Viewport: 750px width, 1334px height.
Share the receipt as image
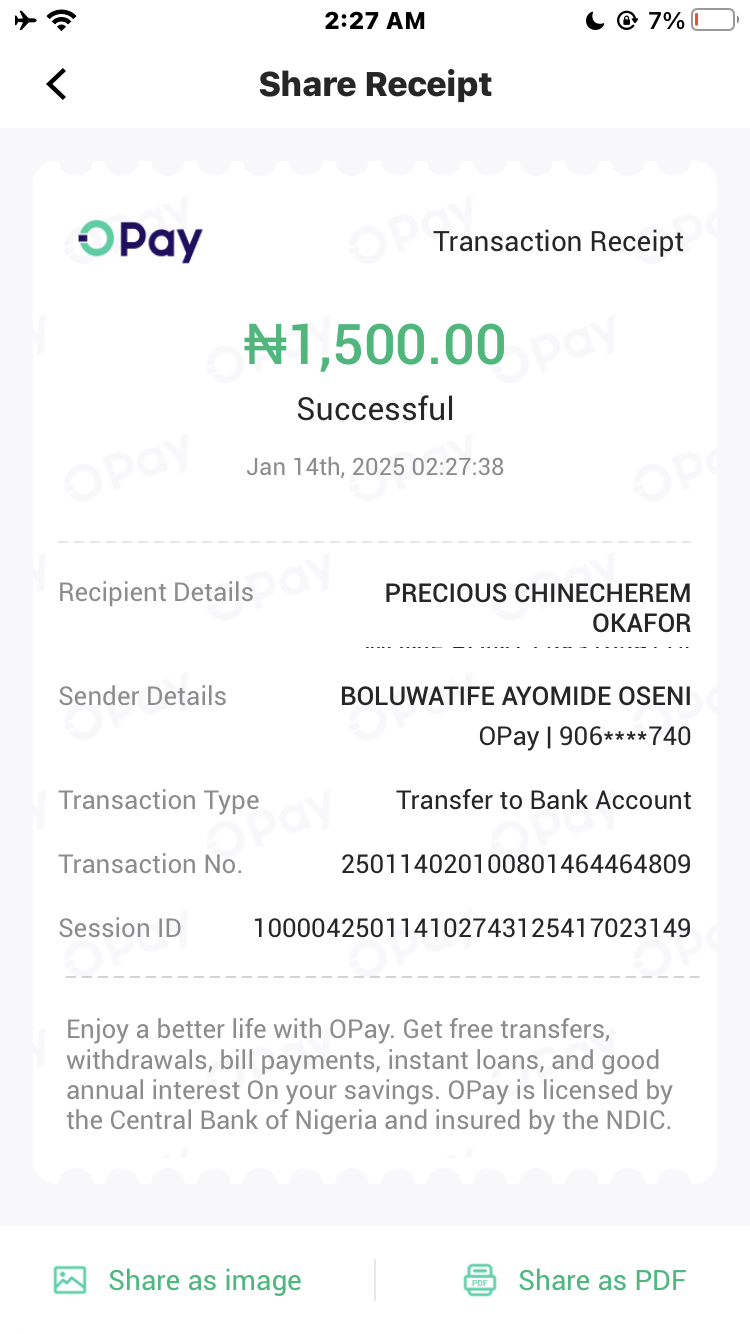pyautogui.click(x=178, y=1280)
